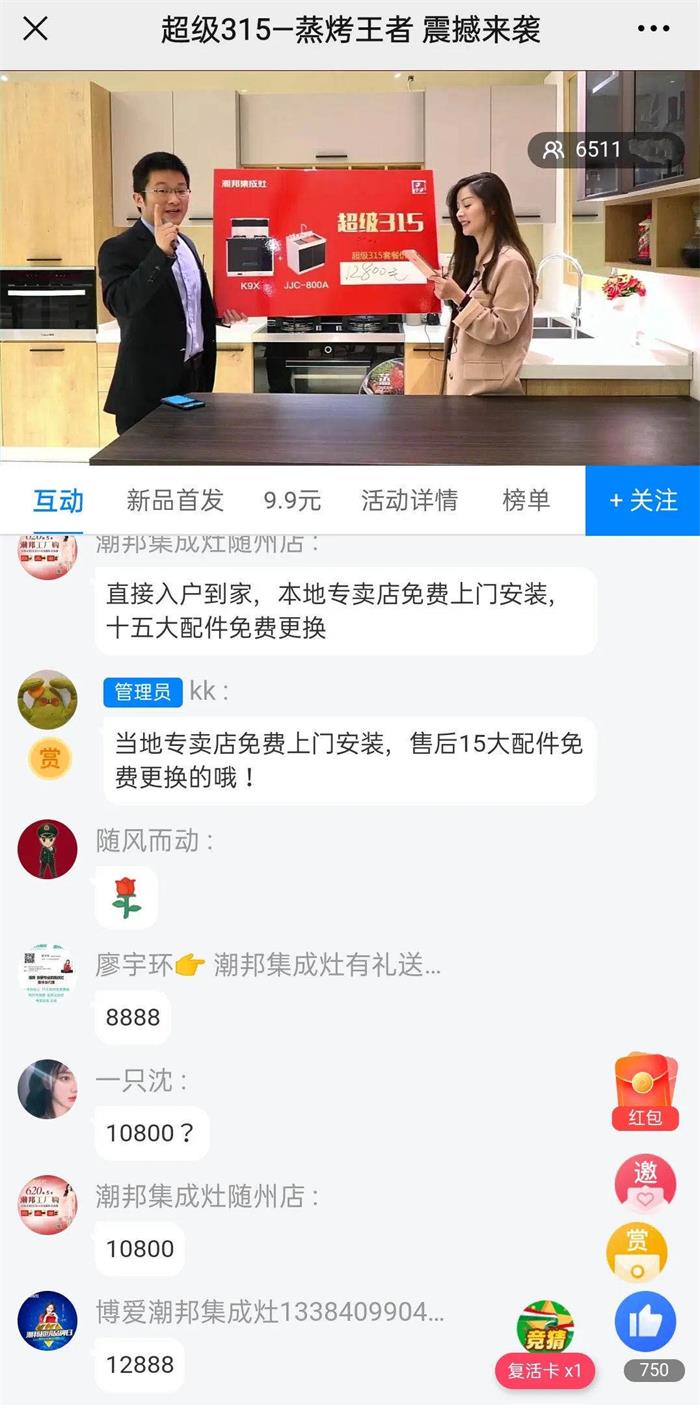View the 活动详情 tab
The height and width of the screenshot is (1408, 700).
pos(409,500)
